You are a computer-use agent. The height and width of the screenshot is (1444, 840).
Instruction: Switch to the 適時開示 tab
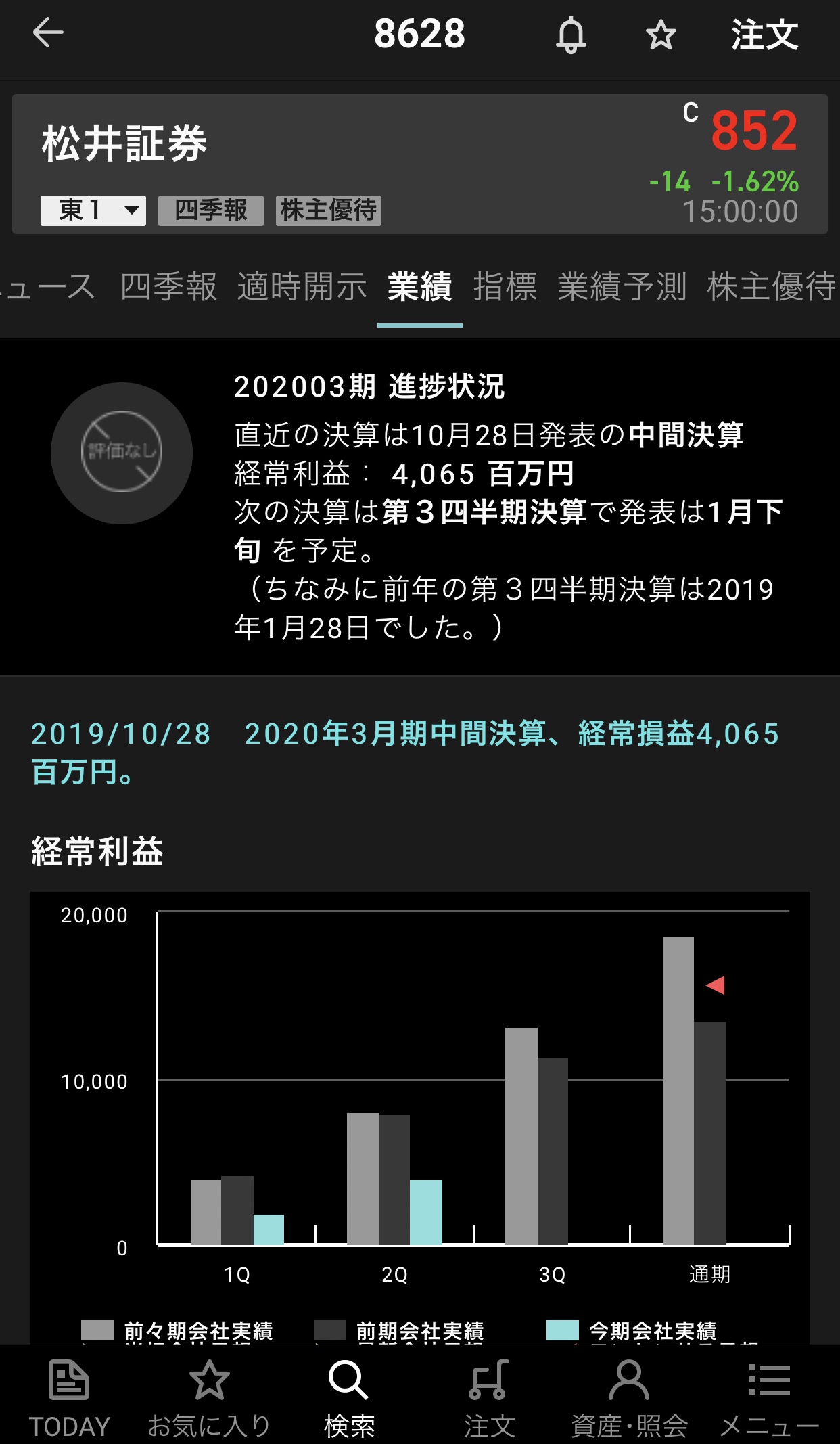click(x=302, y=287)
